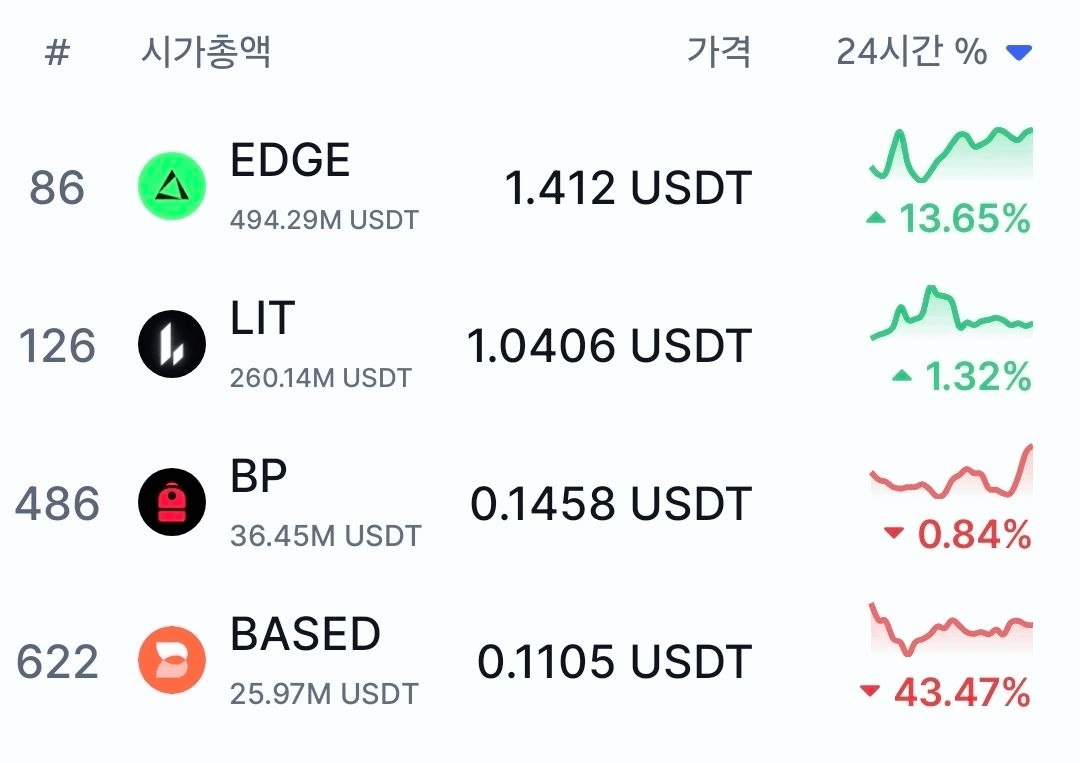
Task: Sort the list by 가격 header
Action: 718,52
